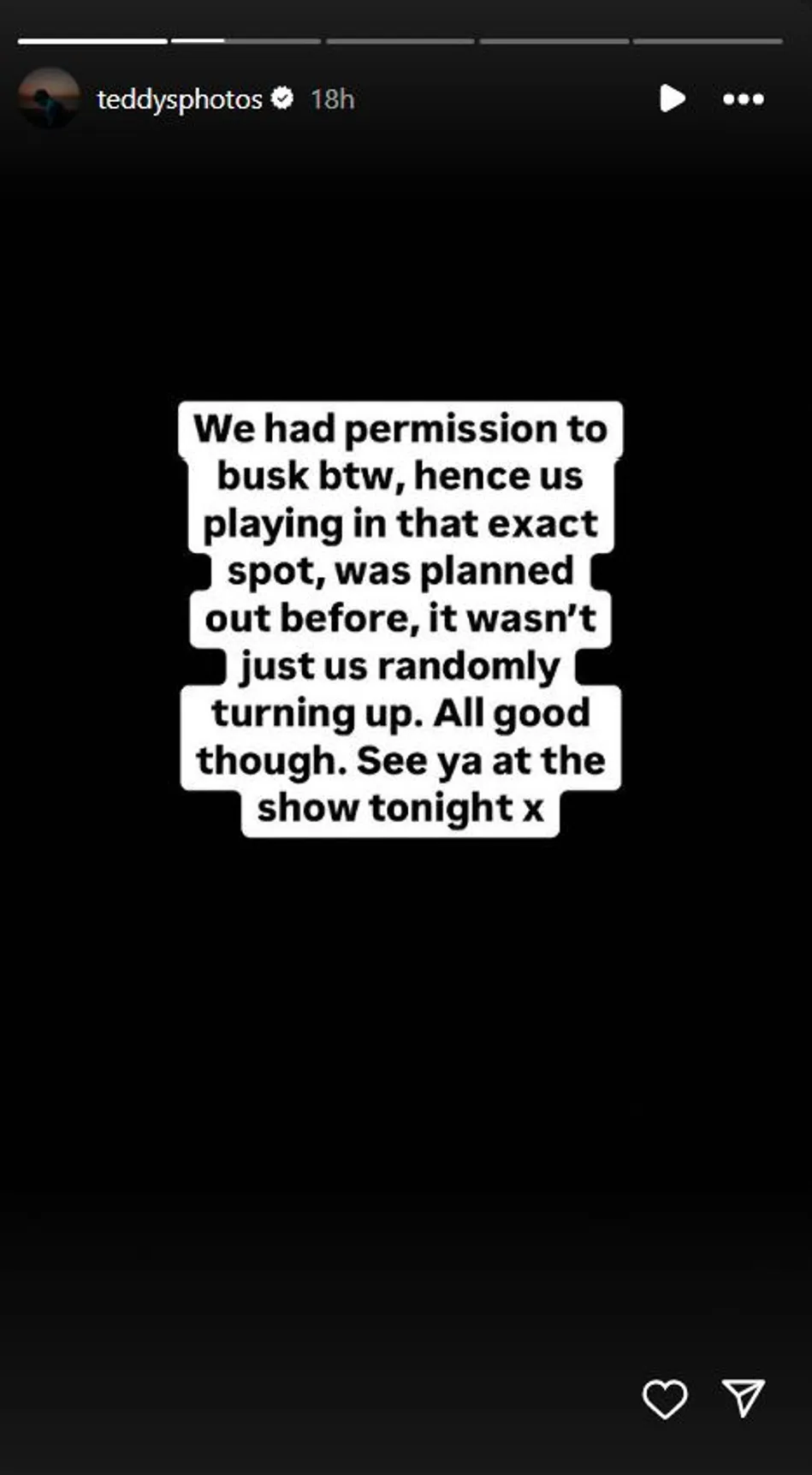Tap the avatar to view the profile
The width and height of the screenshot is (812, 1475).
(49, 98)
